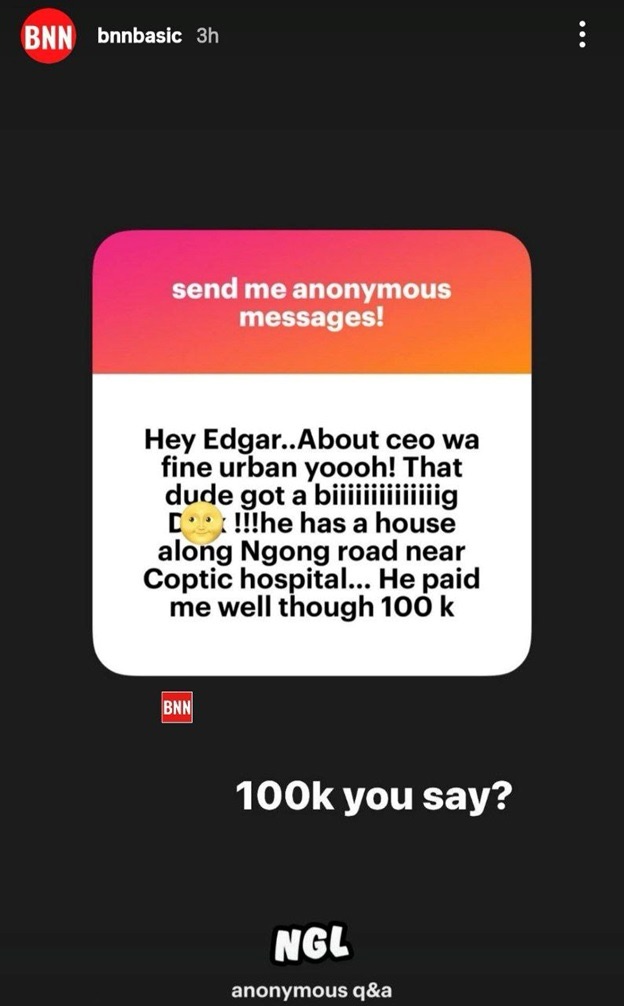Viewport: 624px width, 1006px height.
Task: Open the story overflow menu
Action: pyautogui.click(x=583, y=36)
